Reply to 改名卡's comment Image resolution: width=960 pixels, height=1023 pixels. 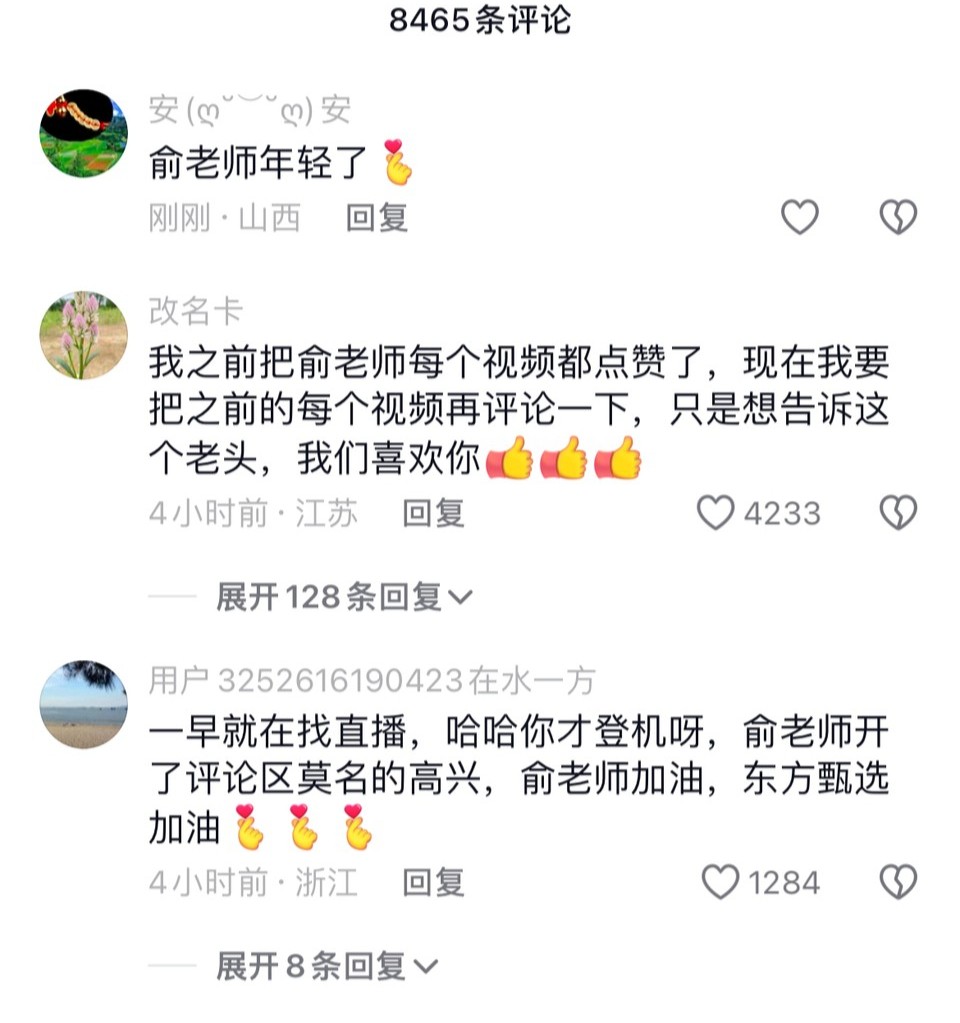pos(433,513)
